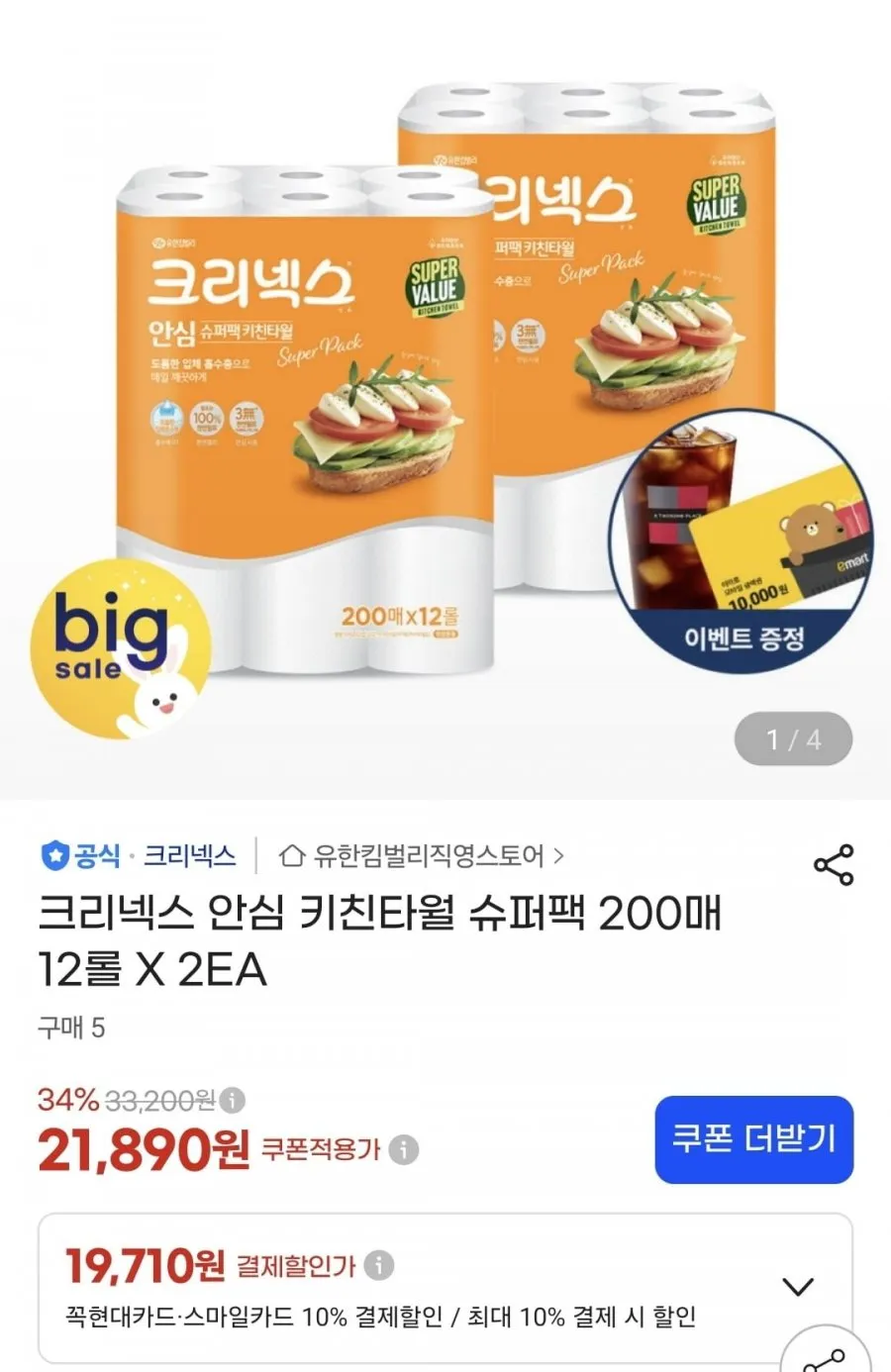The width and height of the screenshot is (891, 1372).
Task: Show info for 결제할인가 price
Action: pyautogui.click(x=378, y=1265)
